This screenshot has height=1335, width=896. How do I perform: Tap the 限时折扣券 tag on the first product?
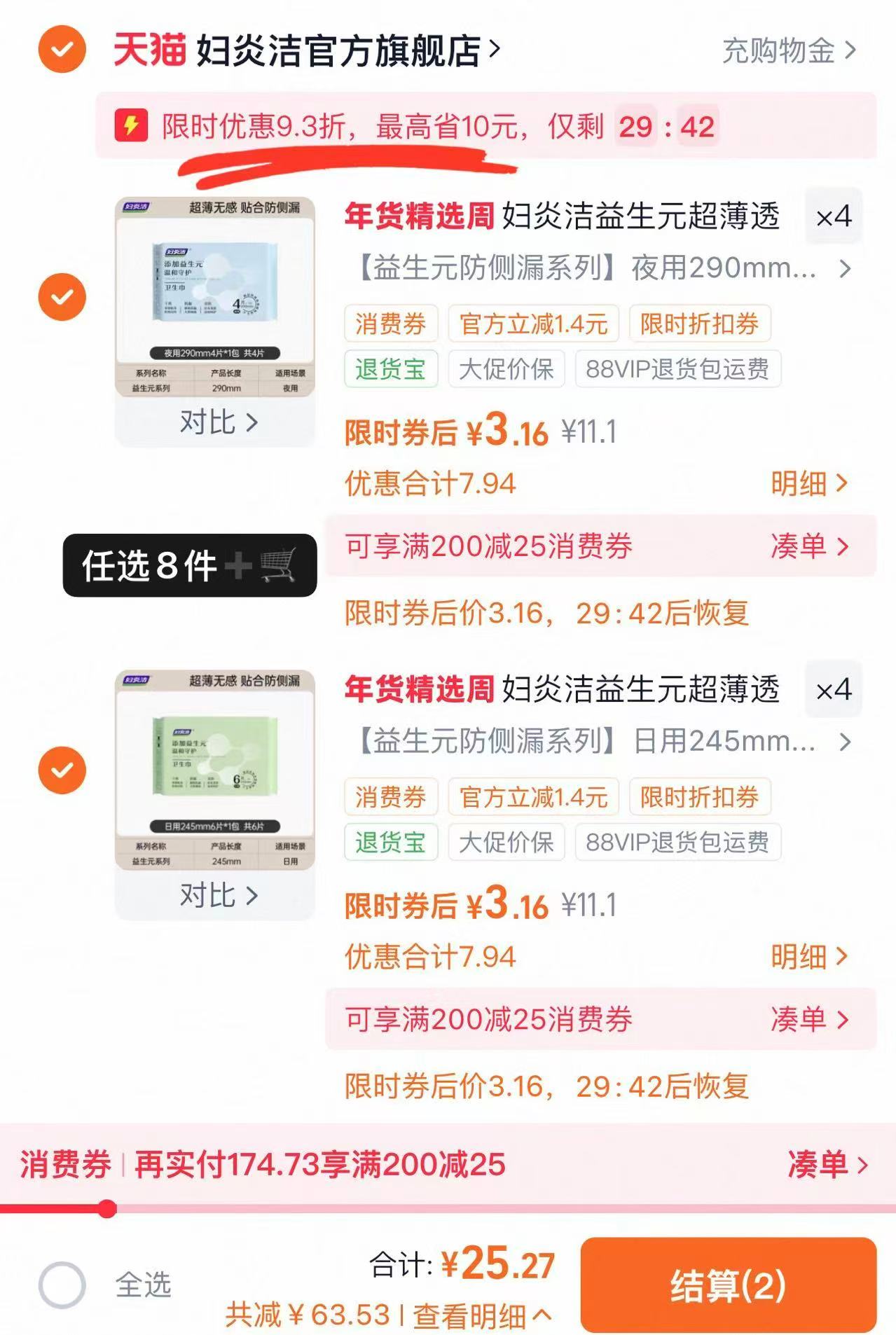(x=700, y=324)
